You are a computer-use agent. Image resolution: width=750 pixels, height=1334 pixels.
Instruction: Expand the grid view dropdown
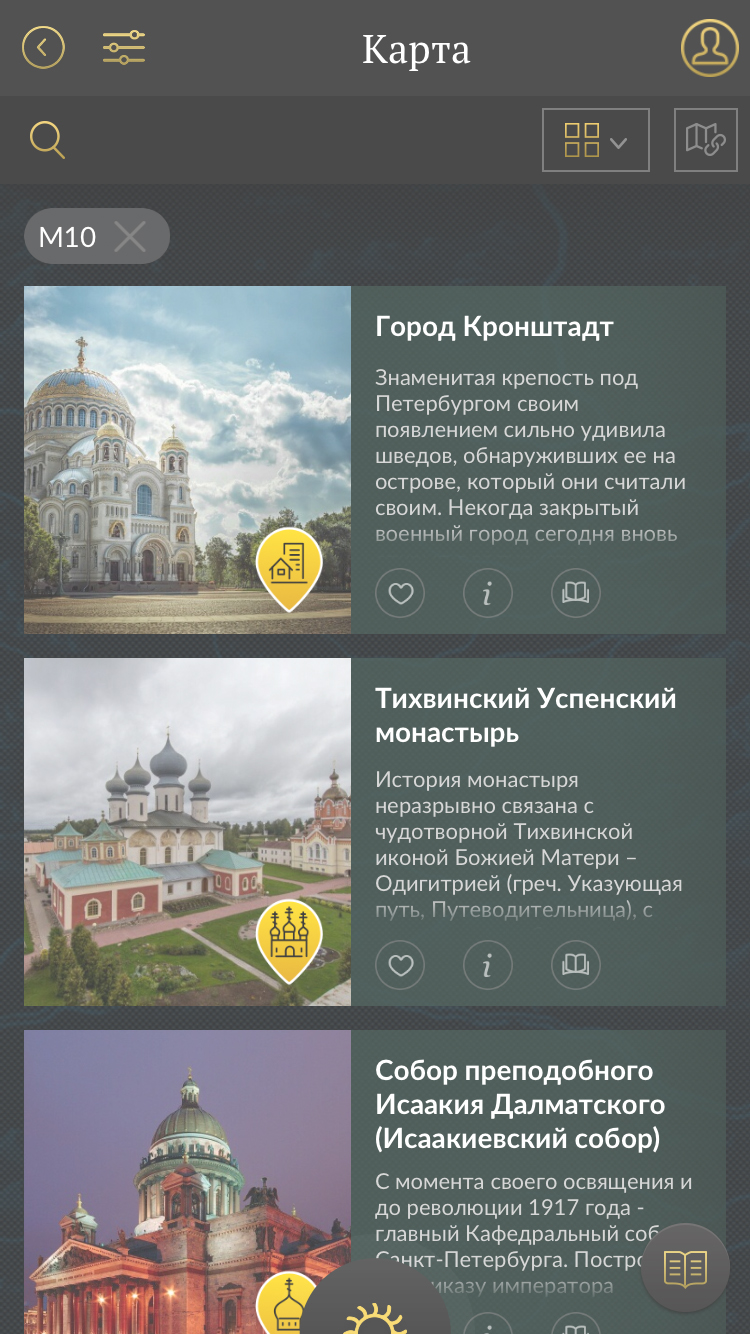[595, 140]
